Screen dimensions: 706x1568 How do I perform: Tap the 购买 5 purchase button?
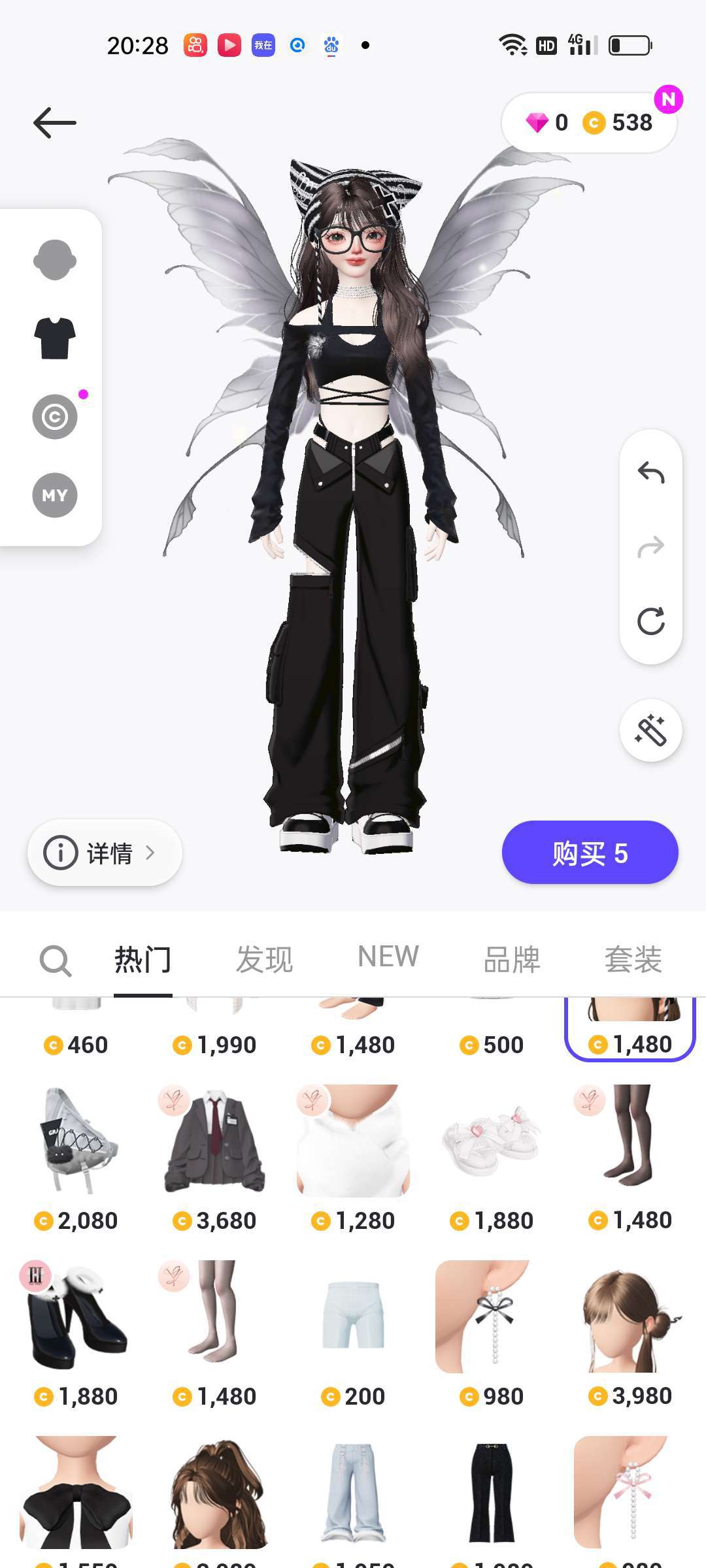590,853
